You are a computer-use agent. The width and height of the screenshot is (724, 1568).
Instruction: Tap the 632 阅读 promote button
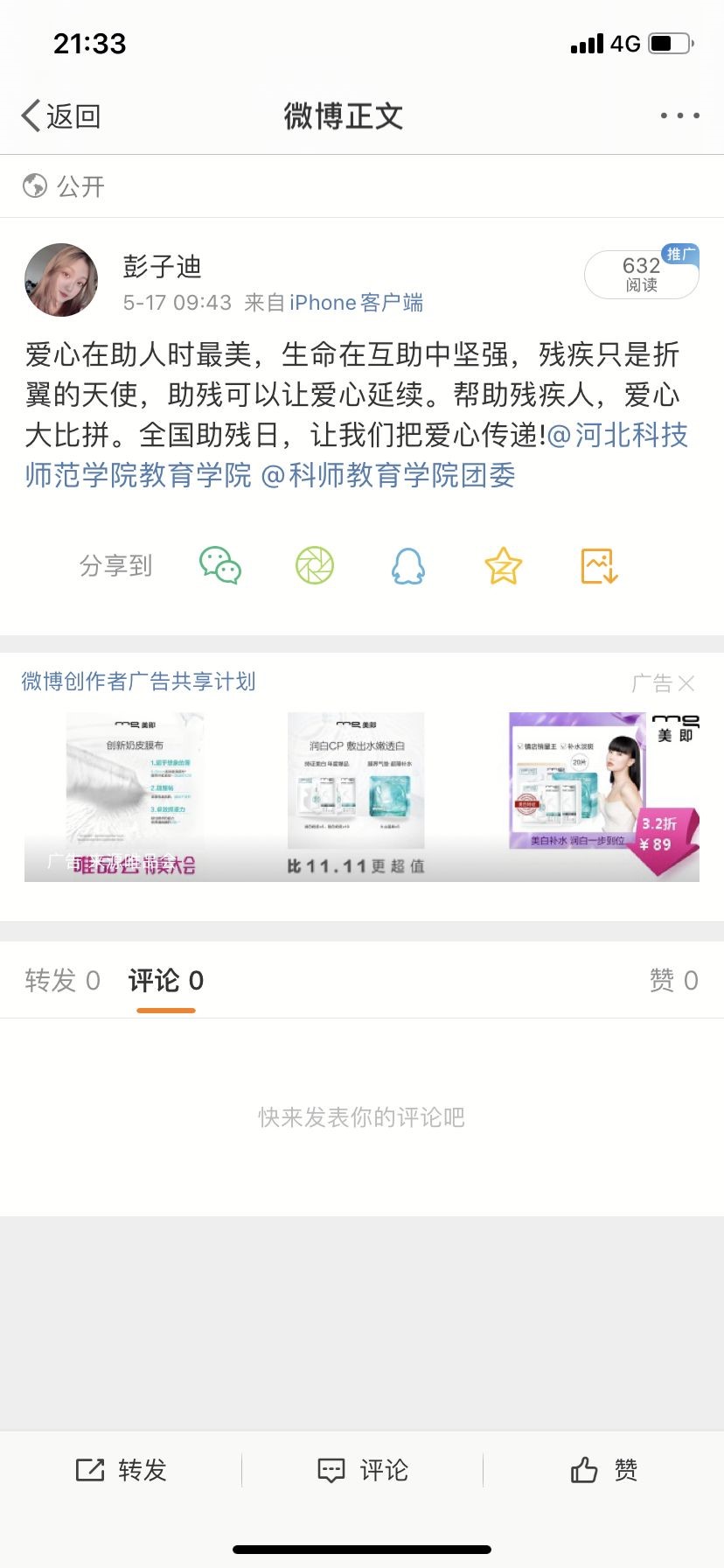(642, 275)
